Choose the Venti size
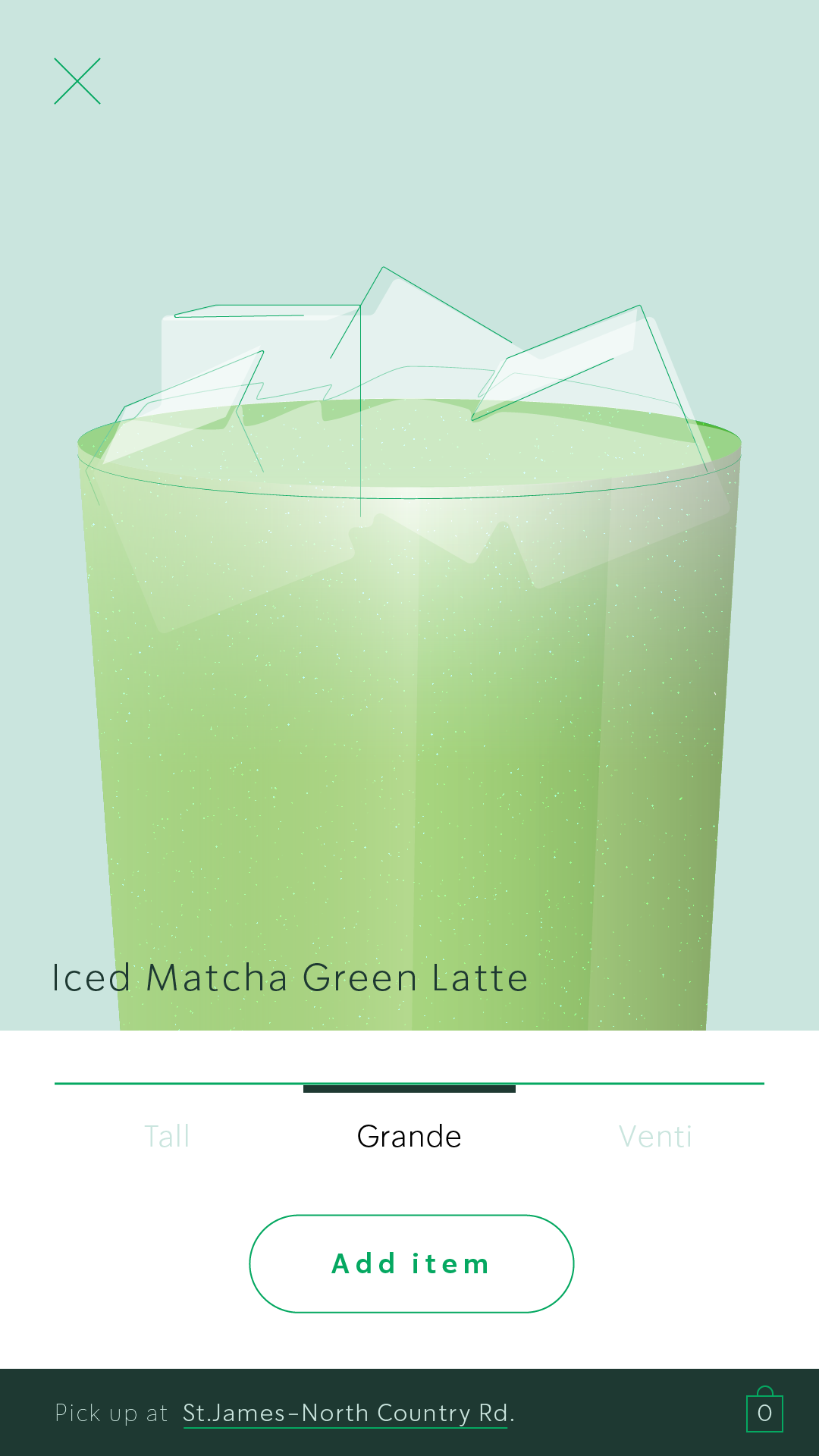Viewport: 819px width, 1456px height. (x=655, y=1136)
